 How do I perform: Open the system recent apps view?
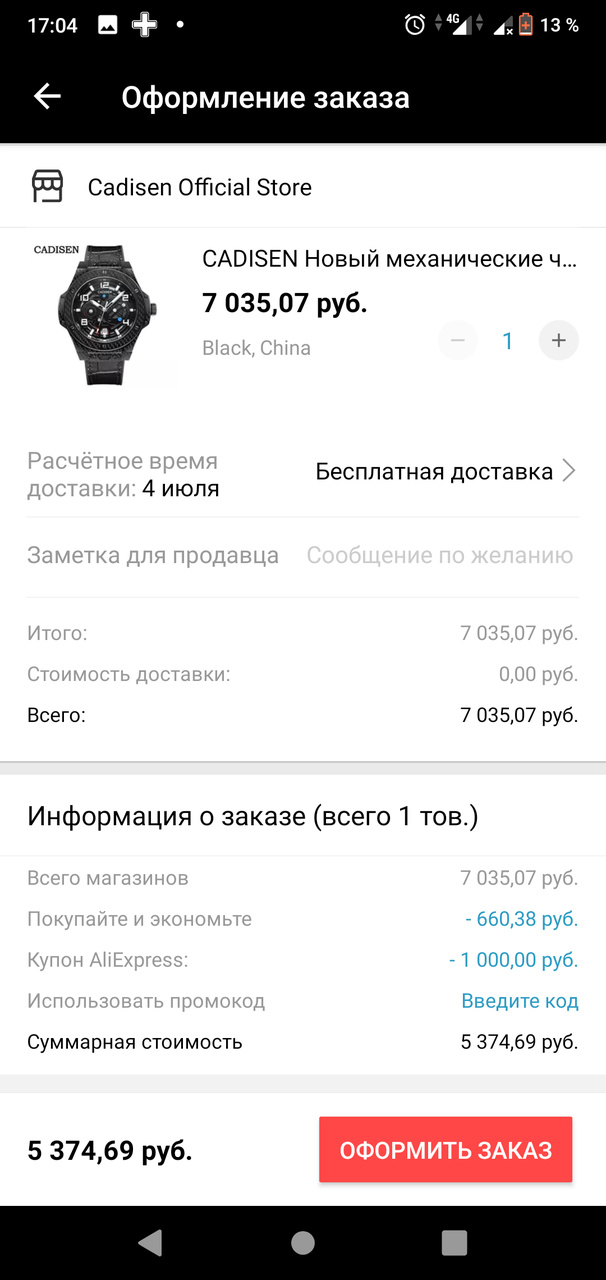[454, 1243]
